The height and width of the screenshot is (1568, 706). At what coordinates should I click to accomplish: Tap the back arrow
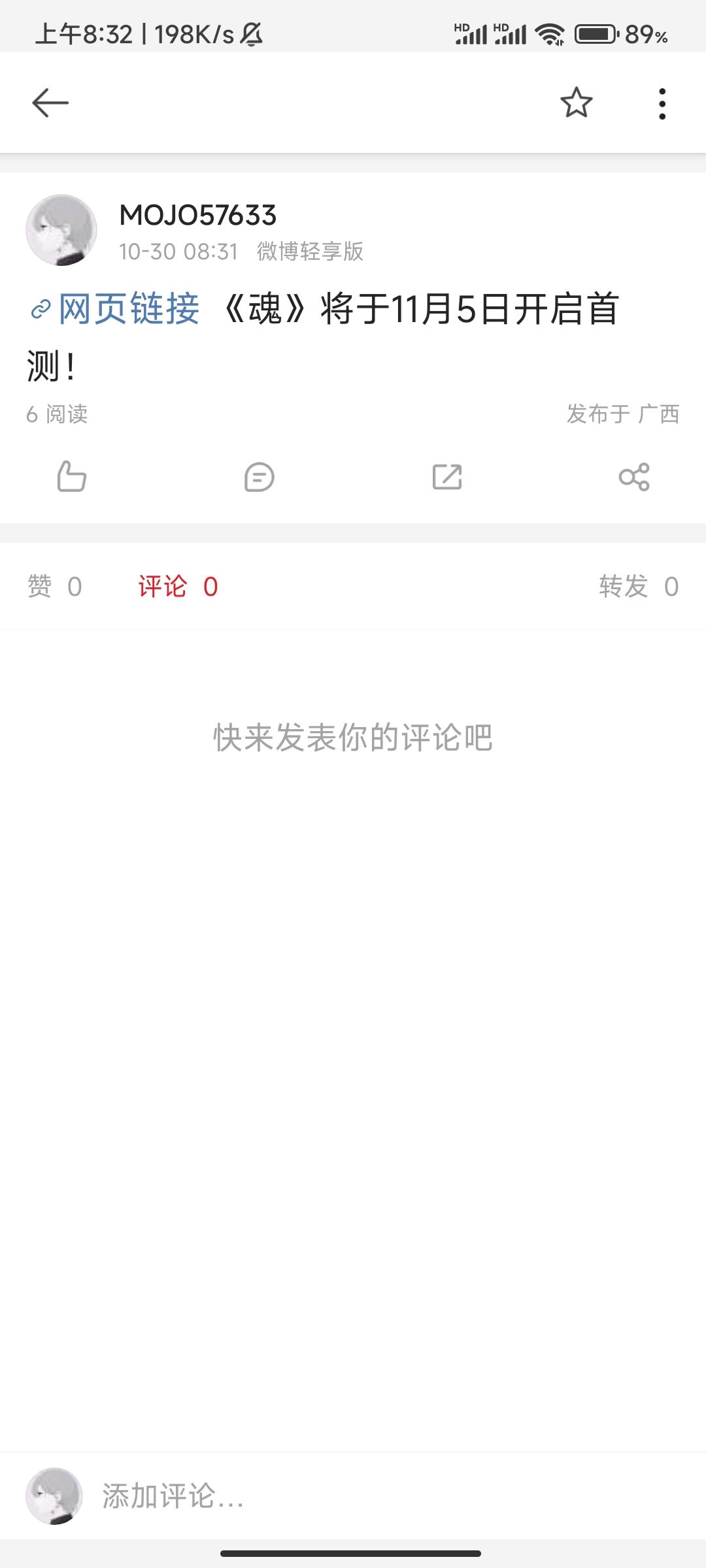pyautogui.click(x=49, y=103)
